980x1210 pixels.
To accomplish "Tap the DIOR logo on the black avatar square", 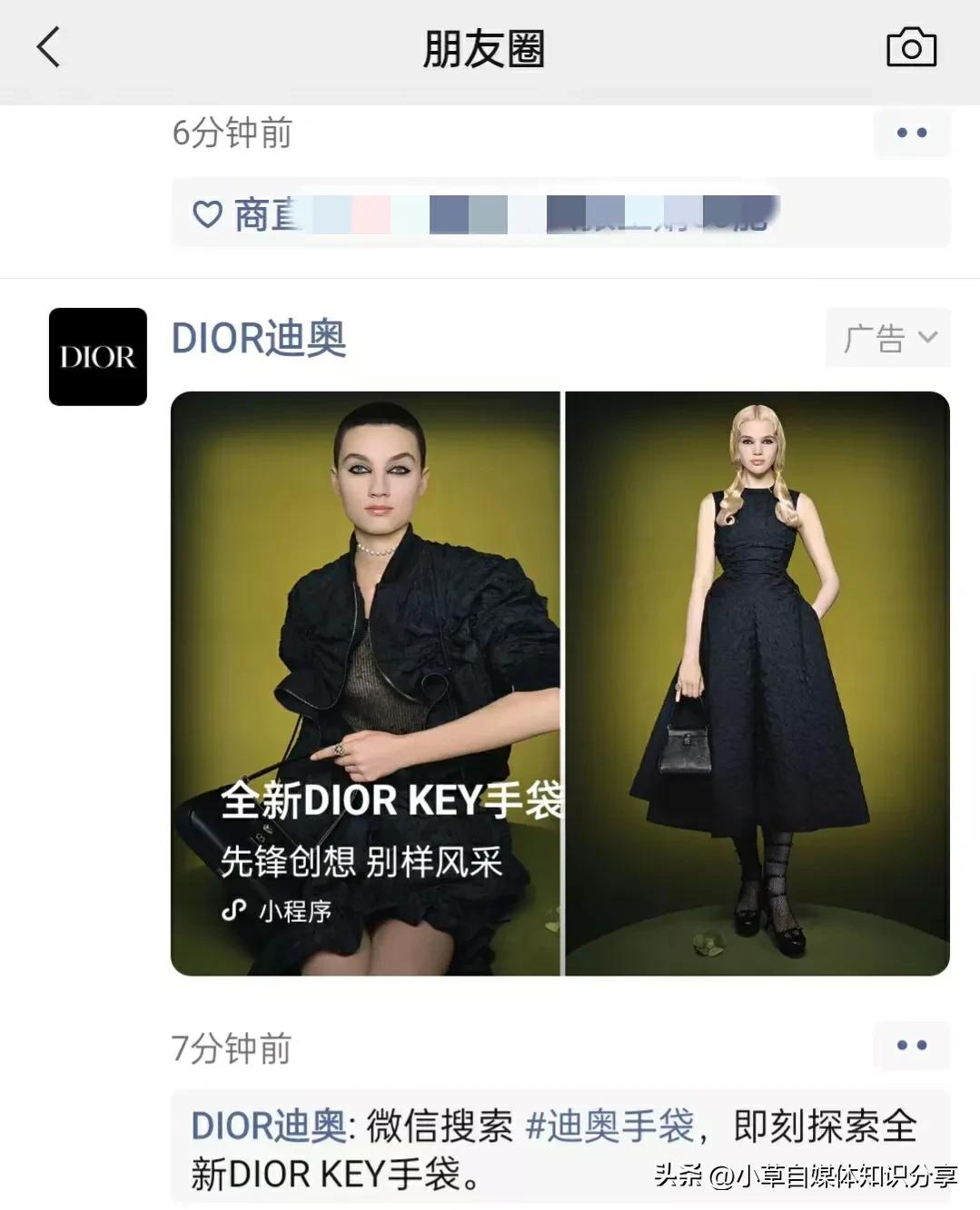I will coord(97,357).
